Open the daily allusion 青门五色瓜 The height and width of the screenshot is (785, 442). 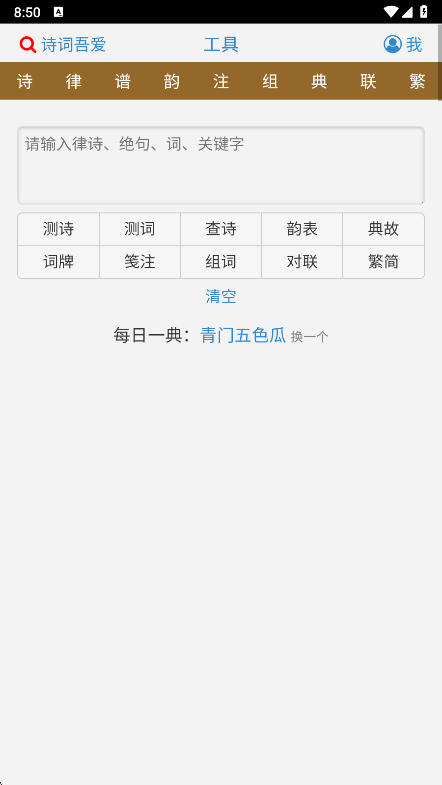(243, 335)
